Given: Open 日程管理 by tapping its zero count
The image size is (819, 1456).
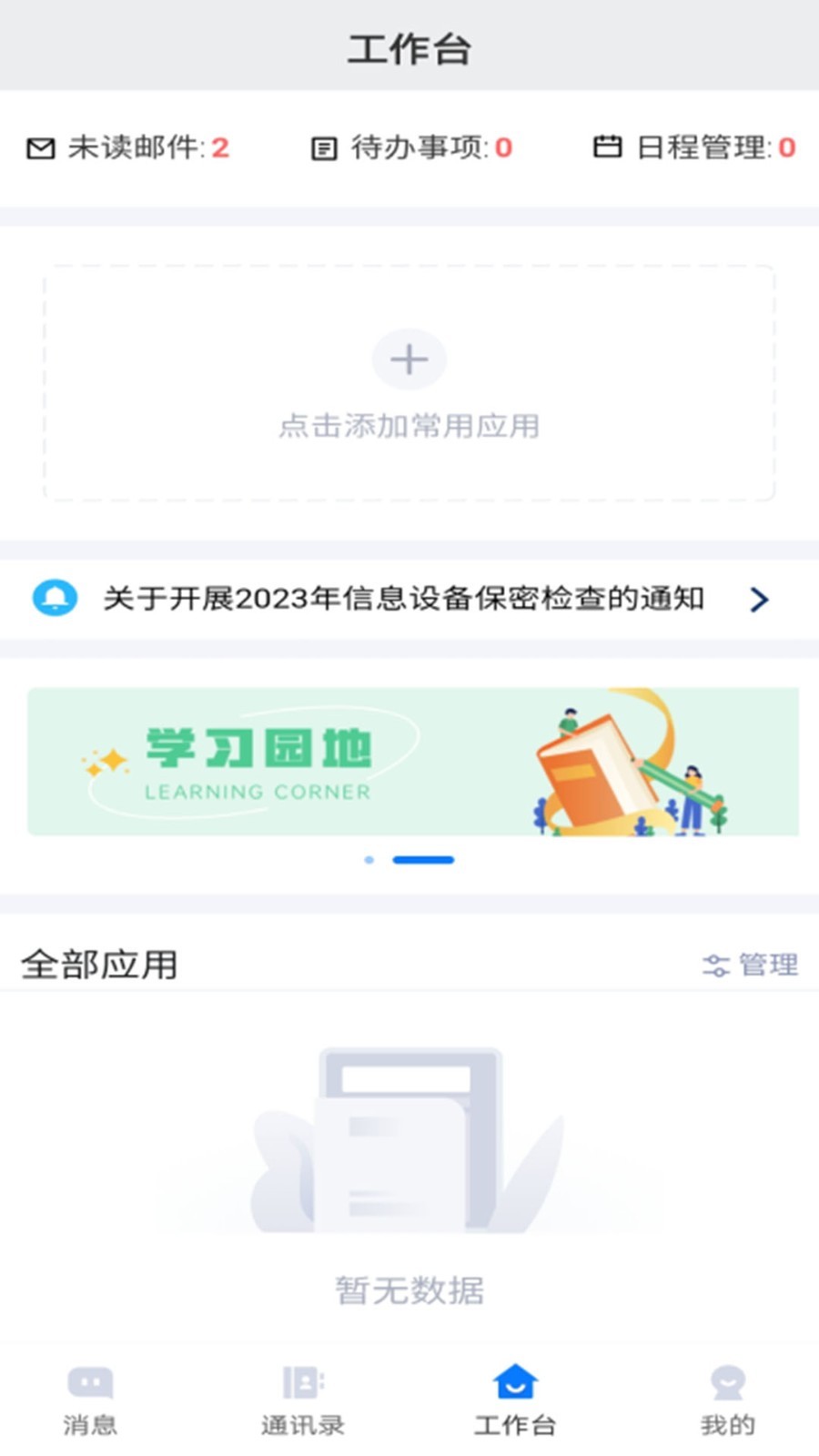Looking at the screenshot, I should pyautogui.click(x=791, y=147).
